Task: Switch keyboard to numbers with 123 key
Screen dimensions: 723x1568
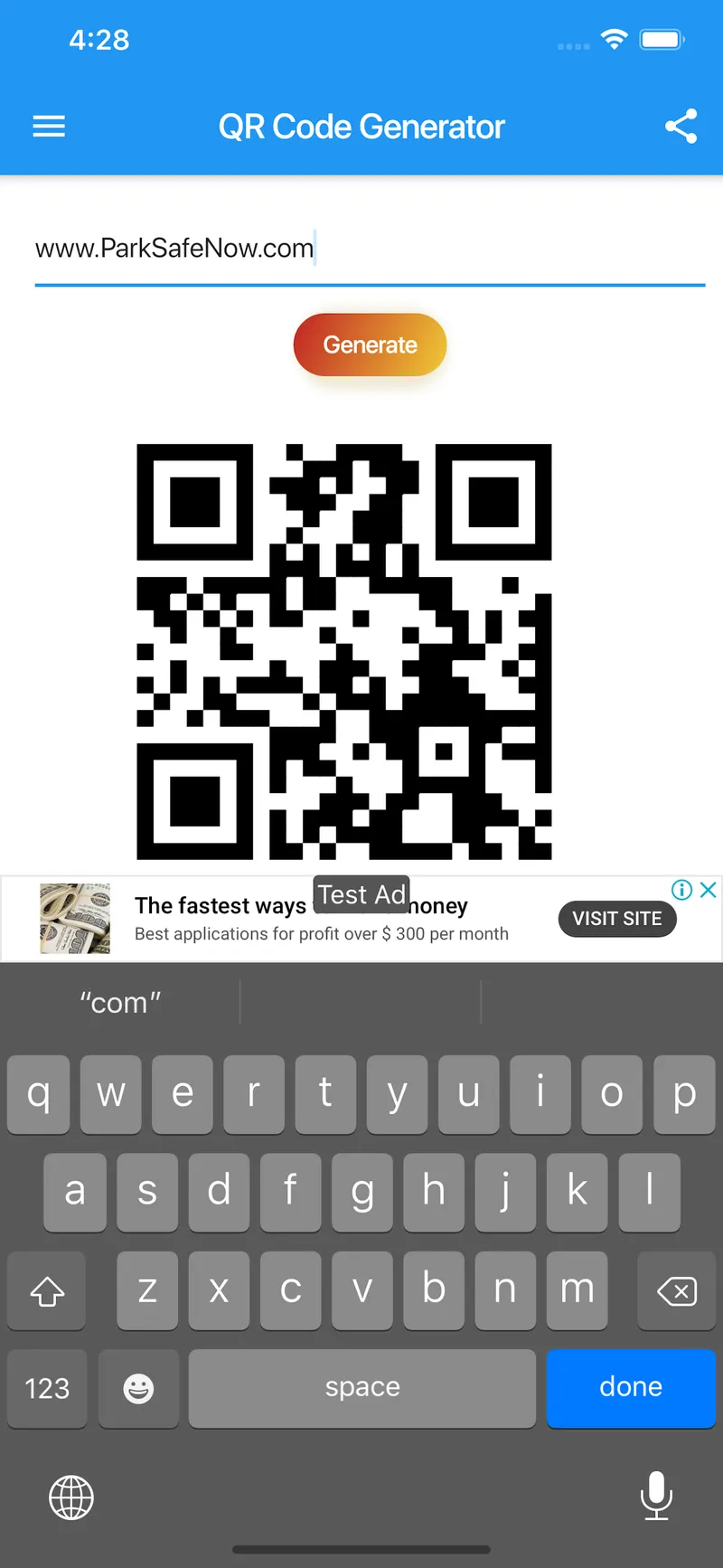Action: pos(46,1388)
